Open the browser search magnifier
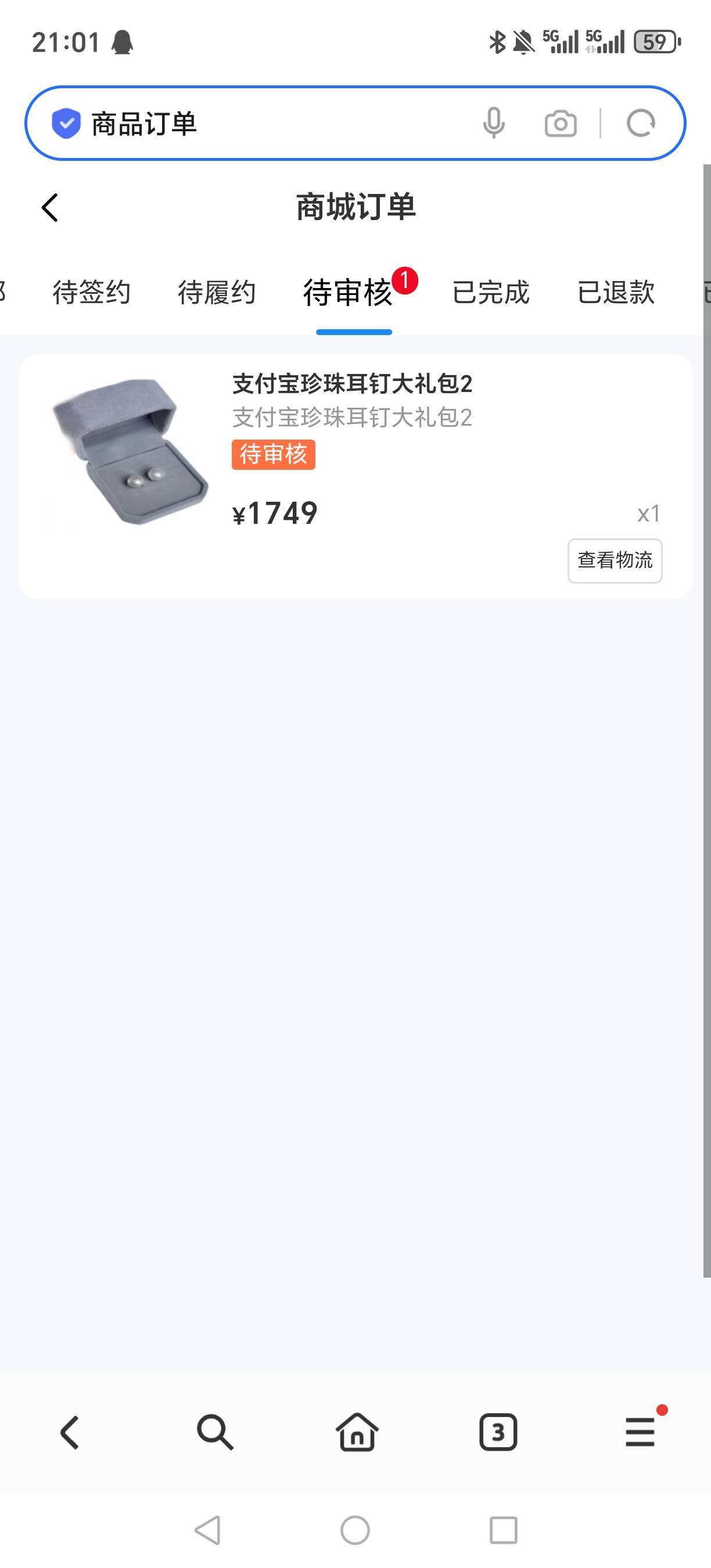Screen dimensions: 711x1568 (215, 1432)
